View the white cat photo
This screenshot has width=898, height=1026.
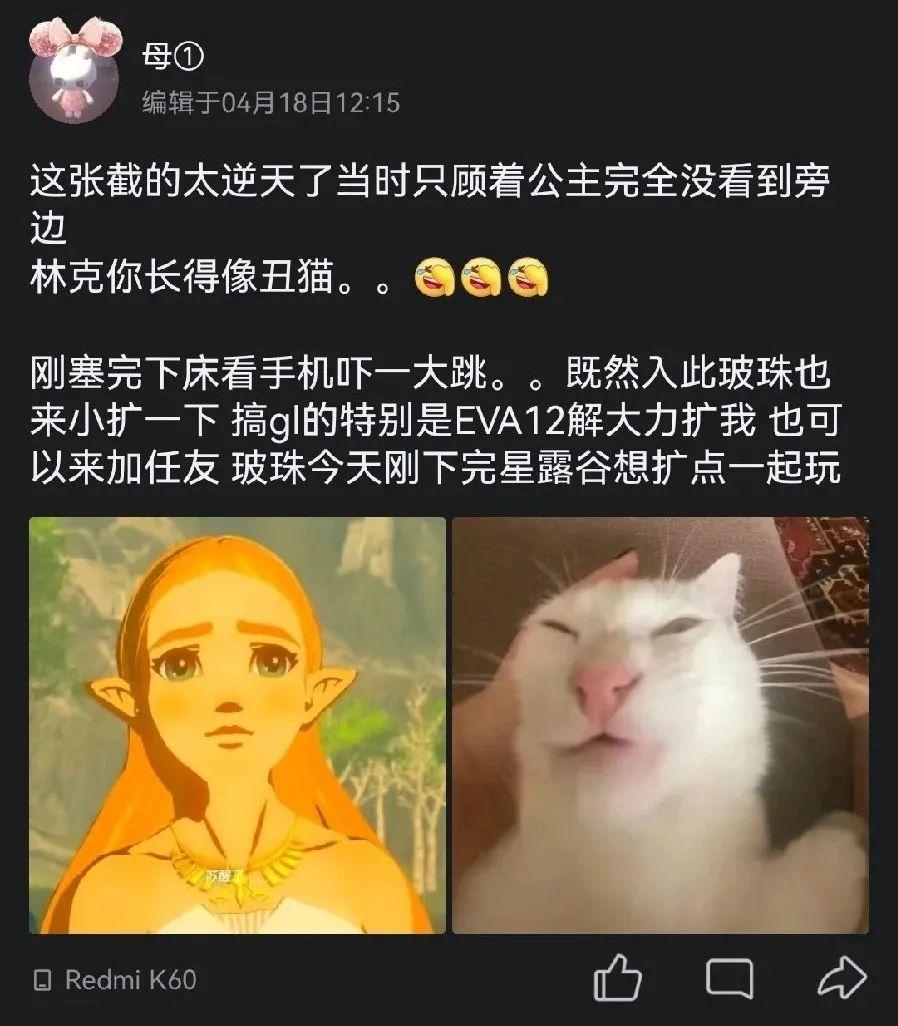tap(660, 725)
